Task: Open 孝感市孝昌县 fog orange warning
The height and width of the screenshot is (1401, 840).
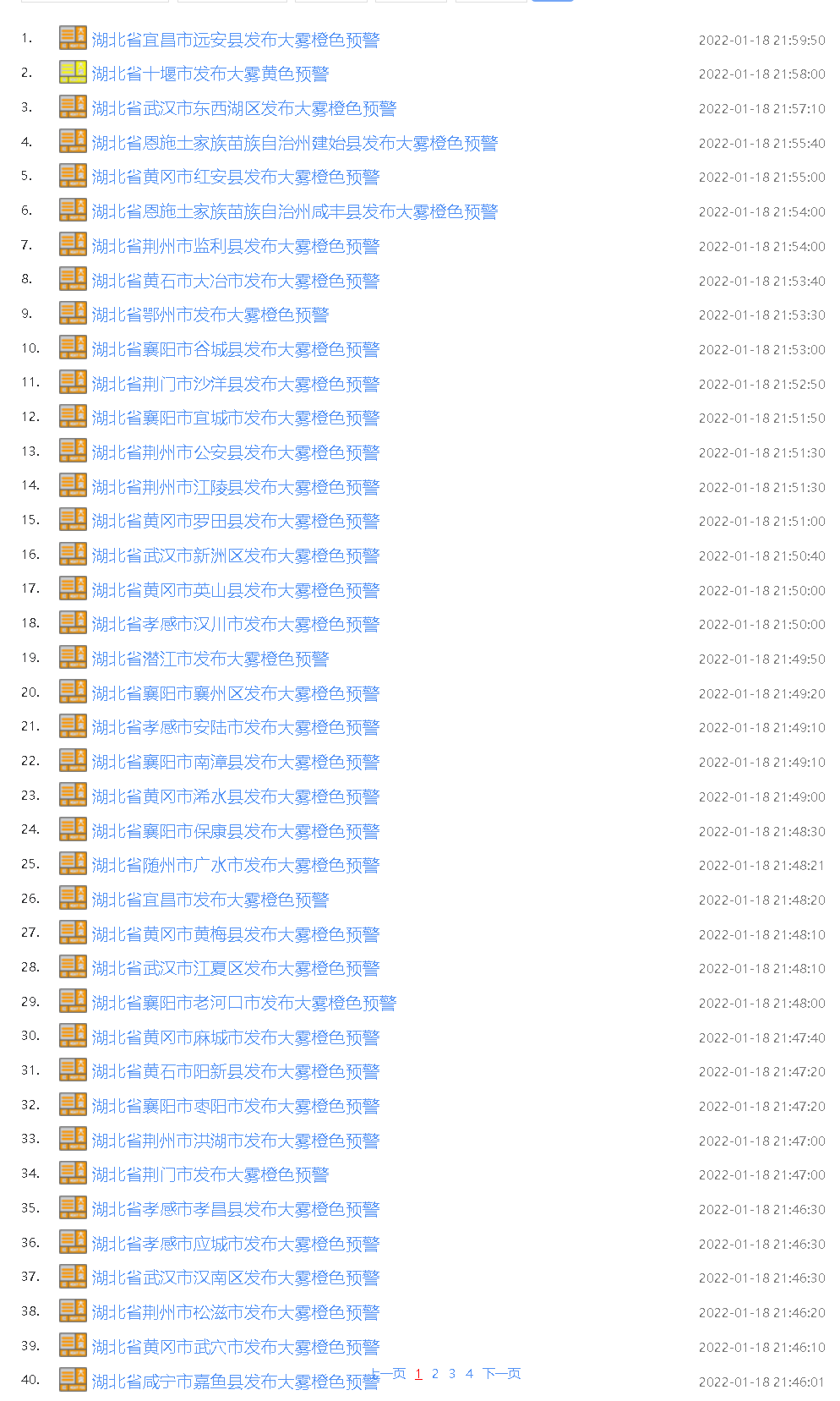Action: click(235, 1210)
